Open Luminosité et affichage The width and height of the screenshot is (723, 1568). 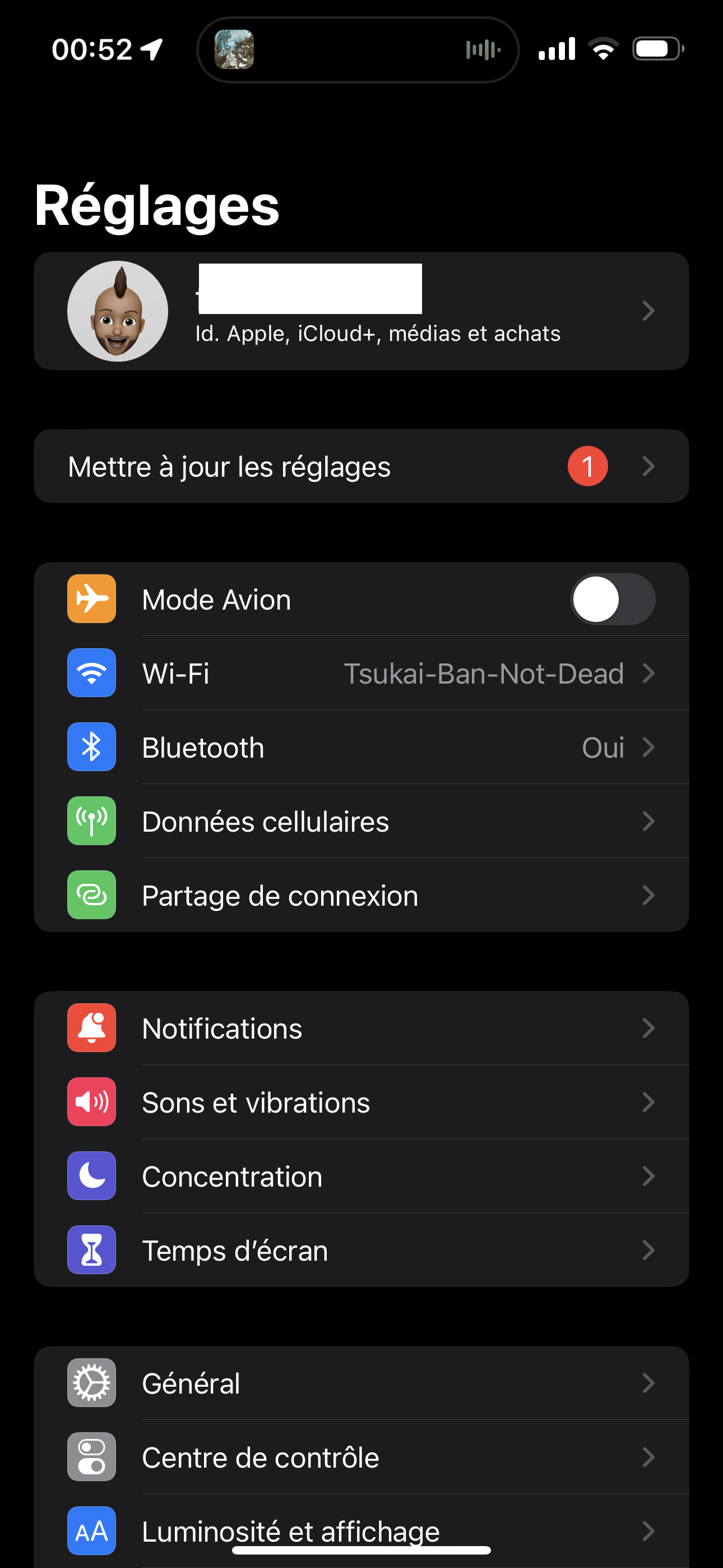361,1528
